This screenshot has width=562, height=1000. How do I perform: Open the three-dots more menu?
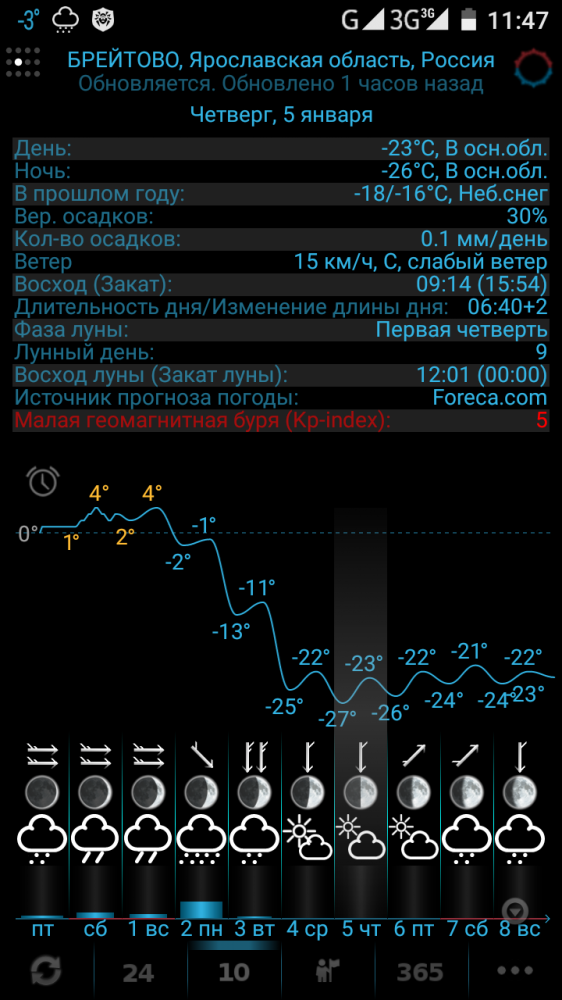click(515, 971)
